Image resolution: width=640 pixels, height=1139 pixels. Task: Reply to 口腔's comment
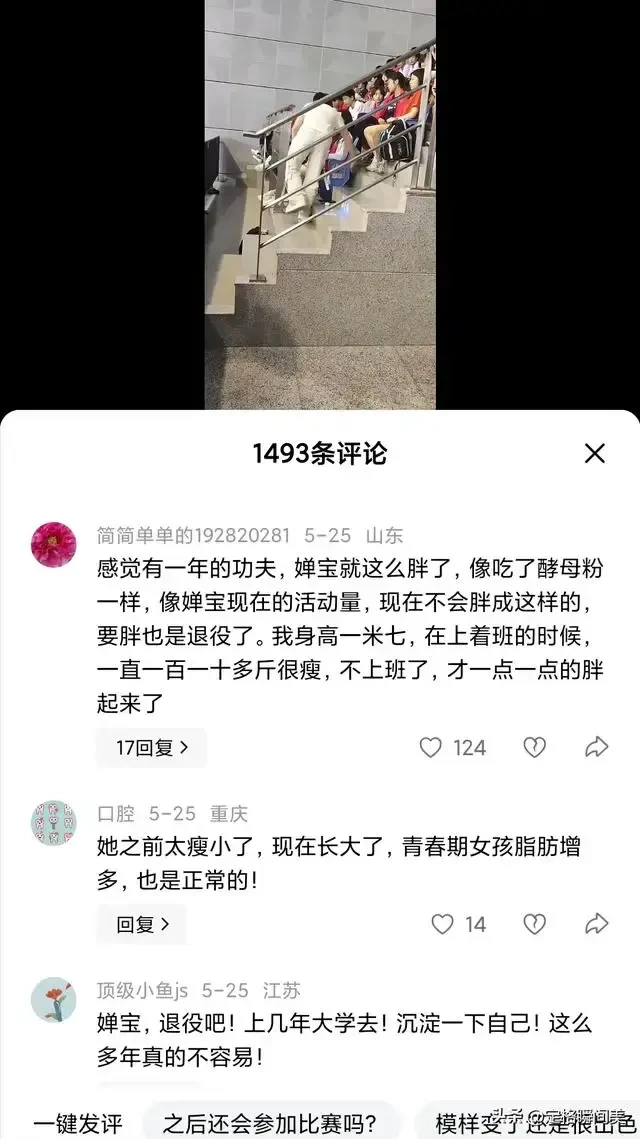(x=142, y=924)
